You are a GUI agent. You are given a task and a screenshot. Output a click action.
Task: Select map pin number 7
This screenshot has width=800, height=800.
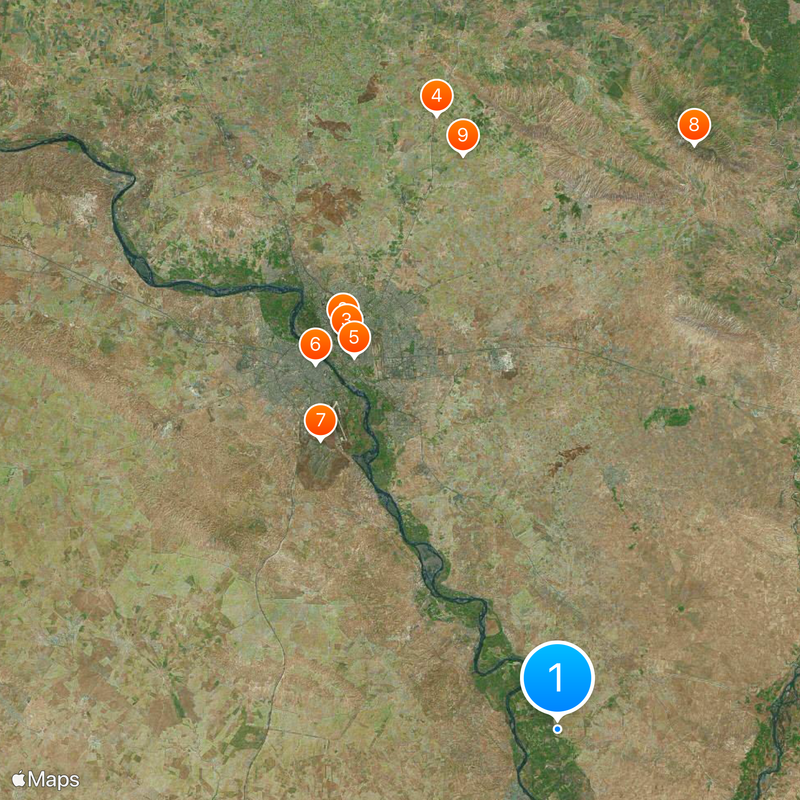pyautogui.click(x=320, y=420)
